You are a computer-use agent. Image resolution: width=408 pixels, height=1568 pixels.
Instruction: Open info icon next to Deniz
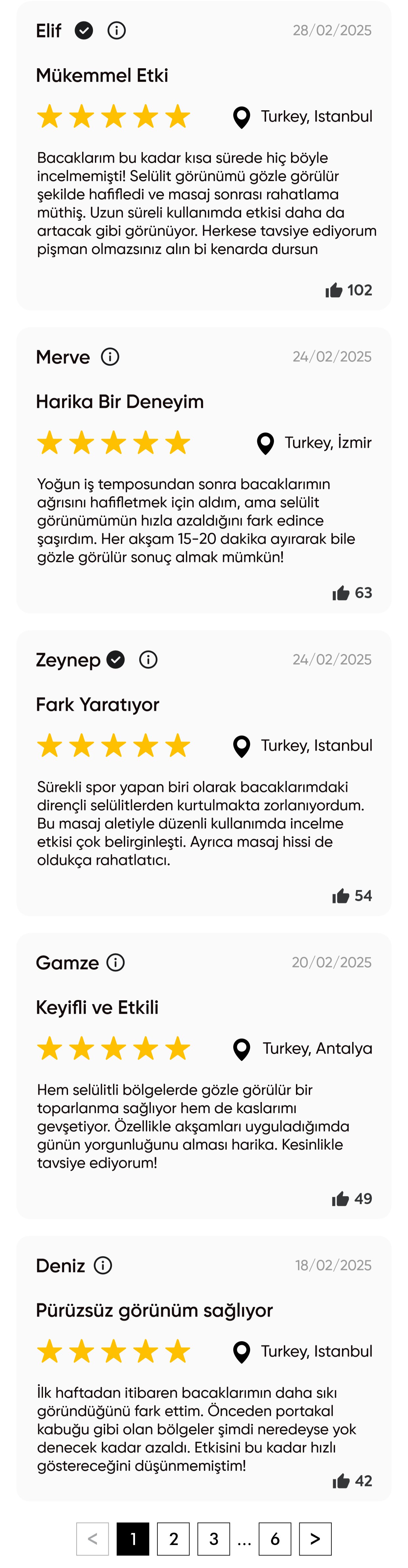[103, 1265]
